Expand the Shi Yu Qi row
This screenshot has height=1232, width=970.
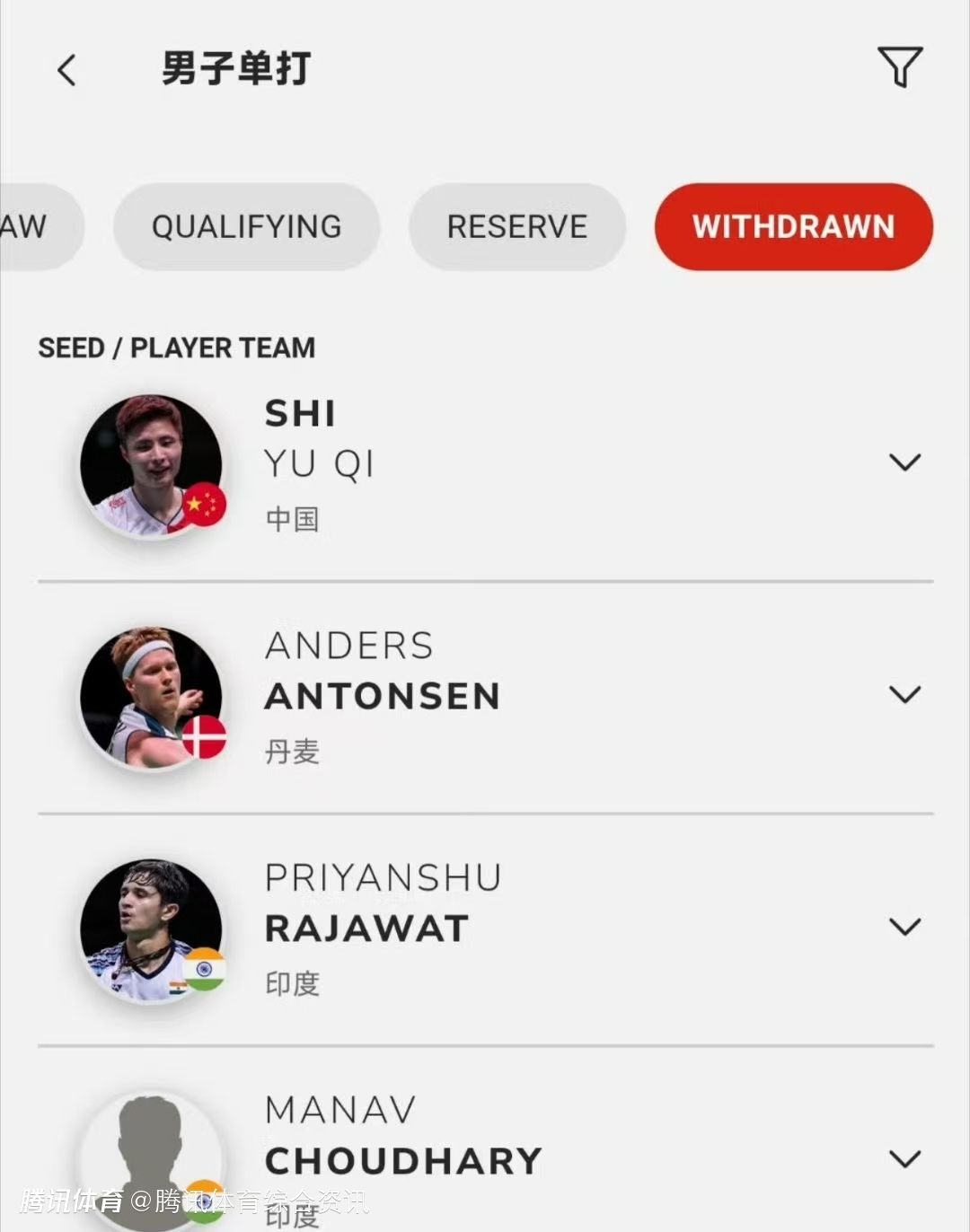[904, 462]
